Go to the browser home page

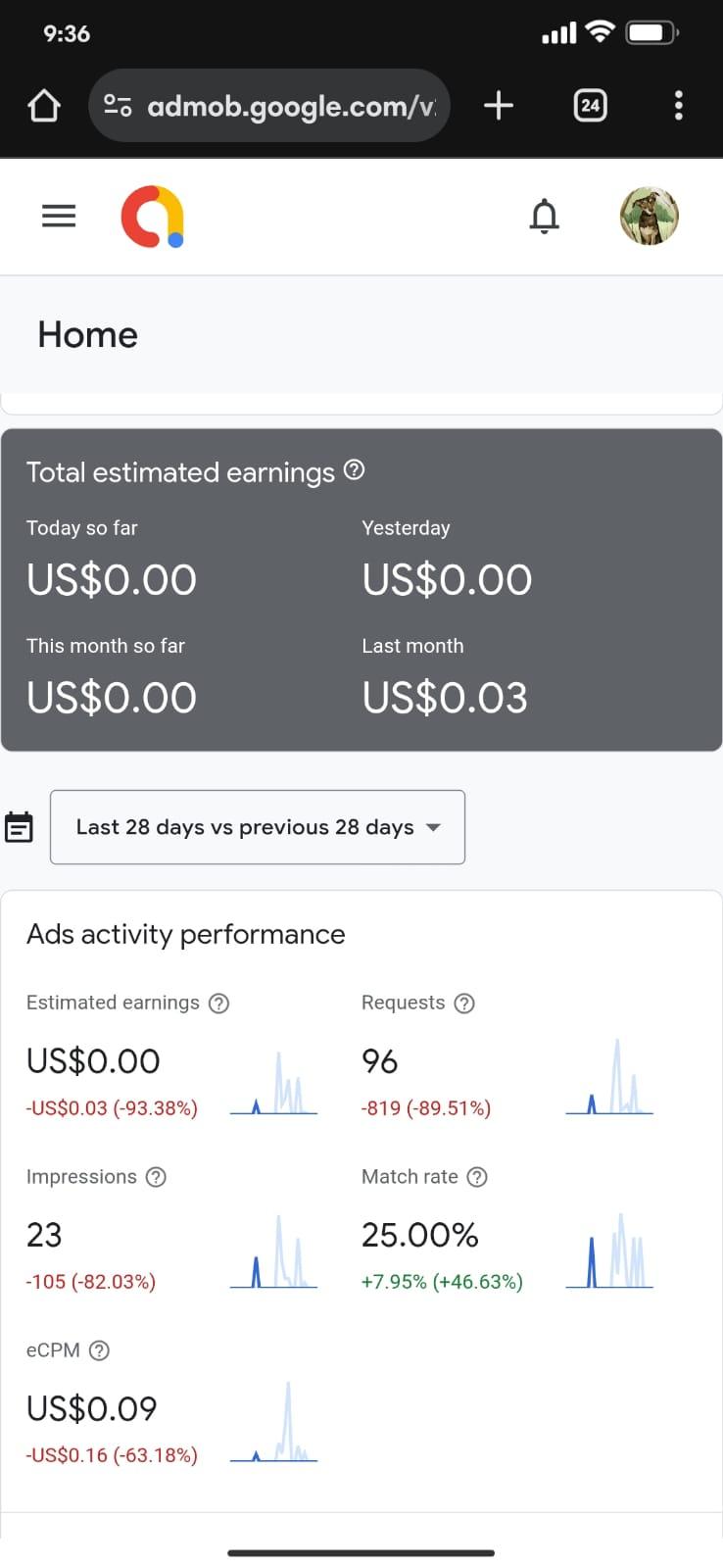click(44, 106)
